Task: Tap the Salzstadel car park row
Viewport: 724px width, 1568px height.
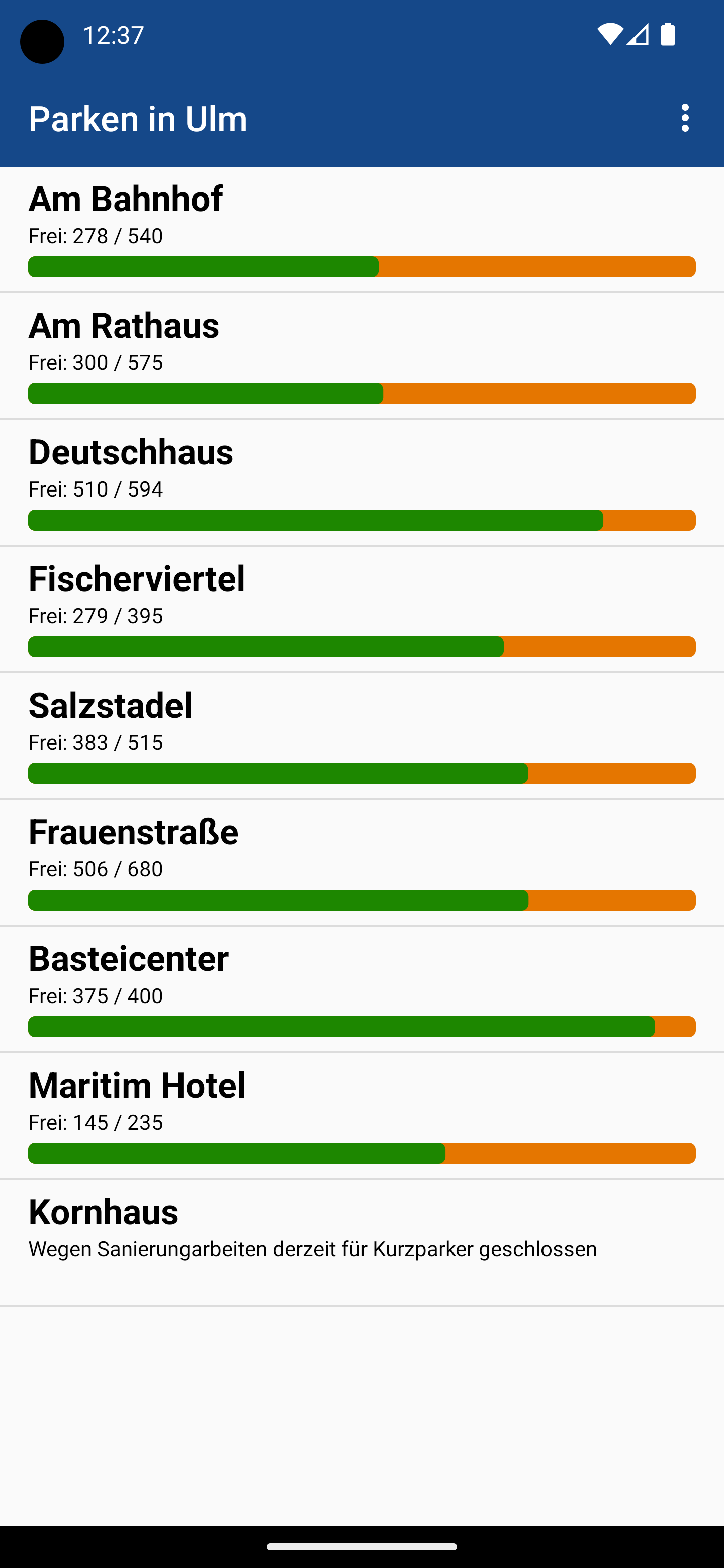Action: [x=361, y=736]
